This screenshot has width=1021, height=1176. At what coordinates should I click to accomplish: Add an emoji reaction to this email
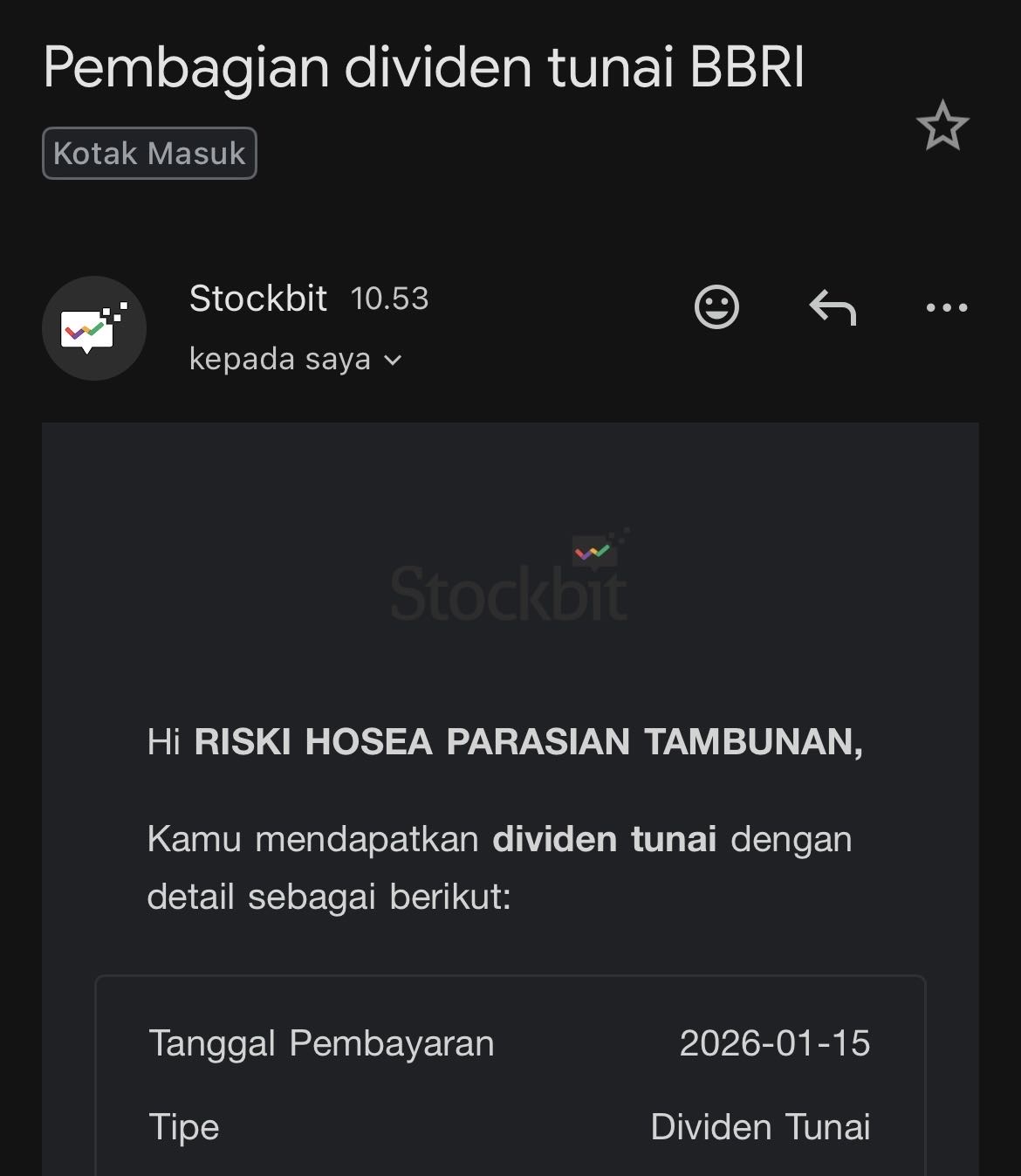pyautogui.click(x=716, y=307)
